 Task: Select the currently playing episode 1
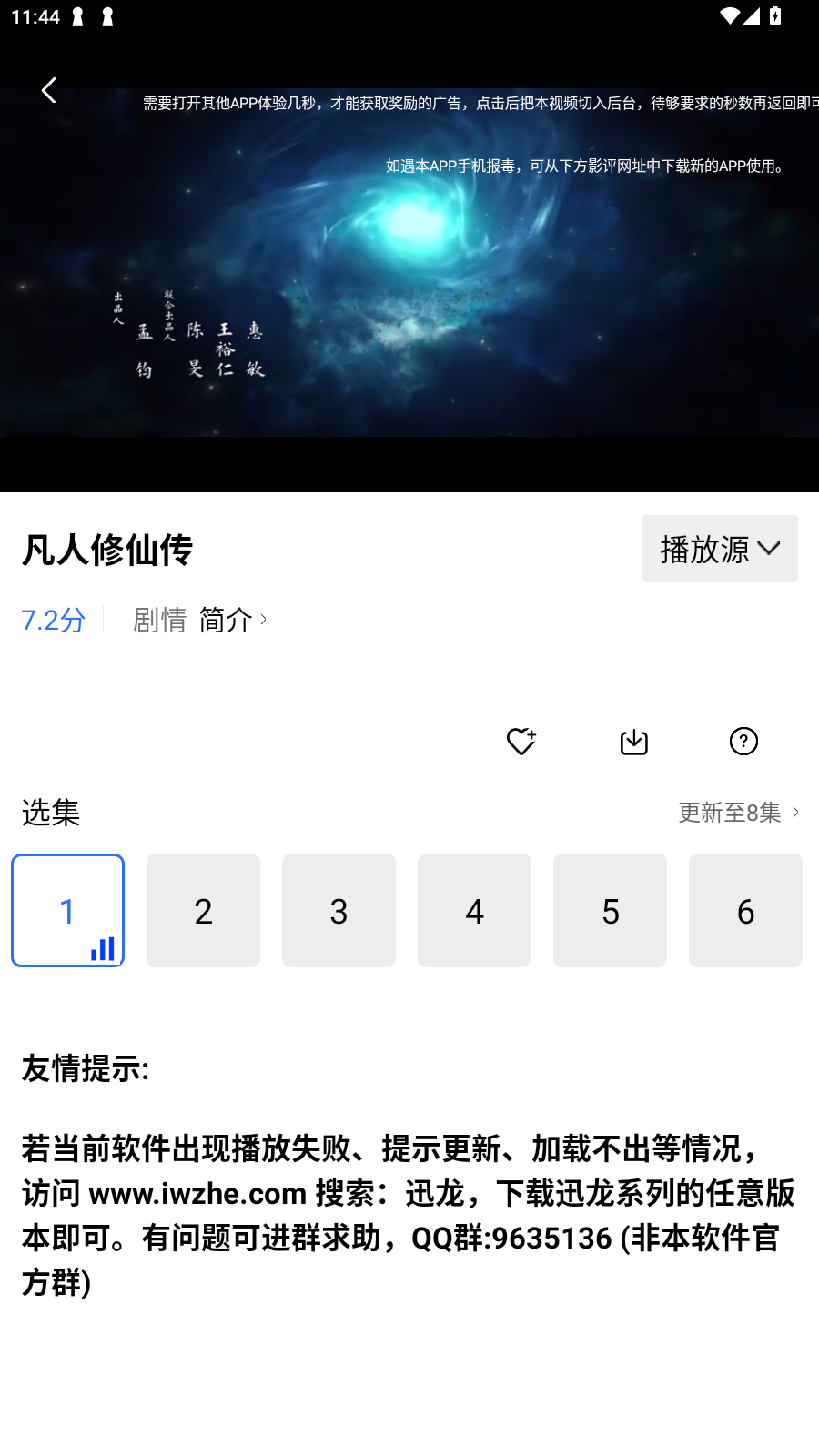pos(67,910)
